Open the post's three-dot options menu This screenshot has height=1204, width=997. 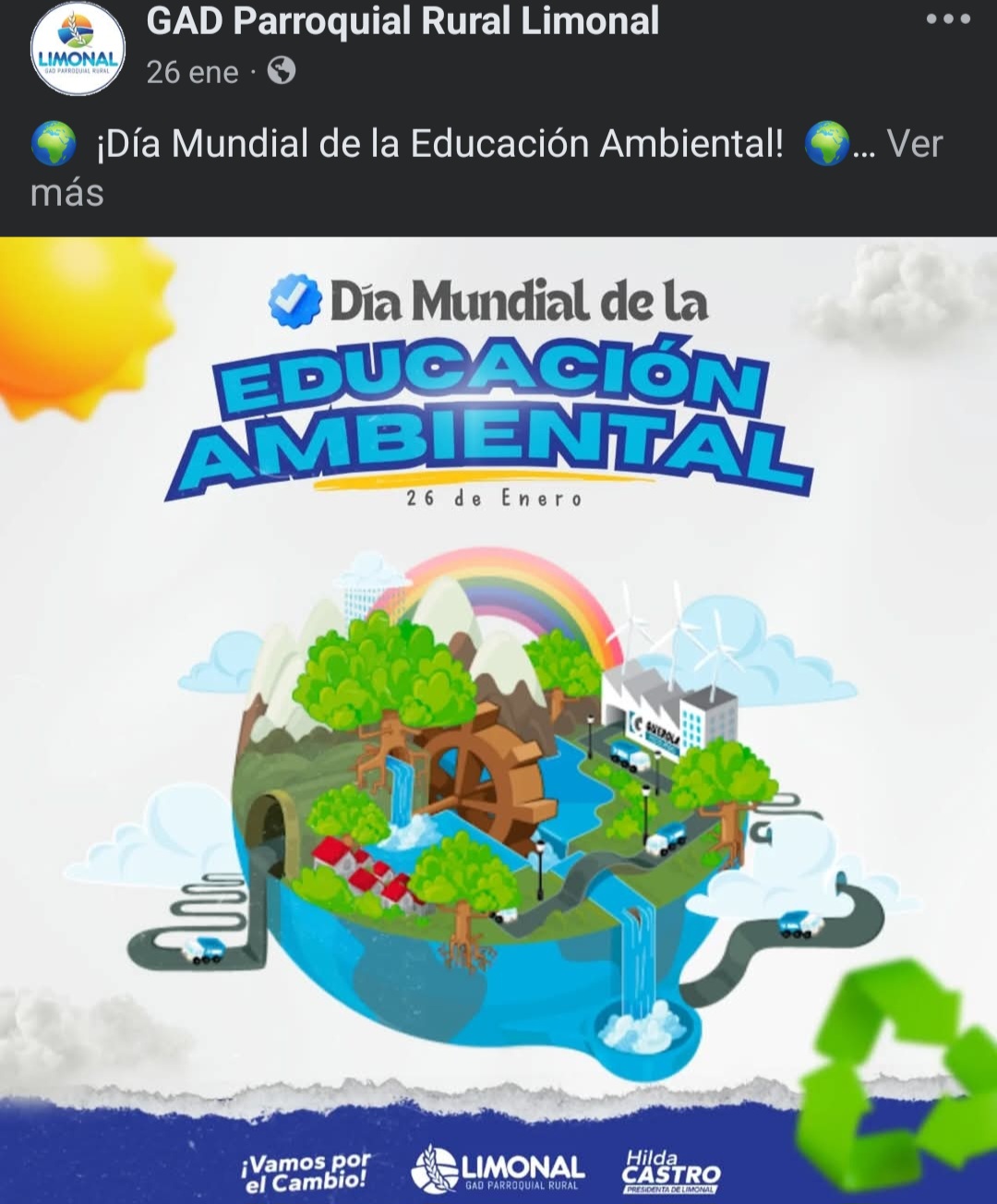[948, 20]
